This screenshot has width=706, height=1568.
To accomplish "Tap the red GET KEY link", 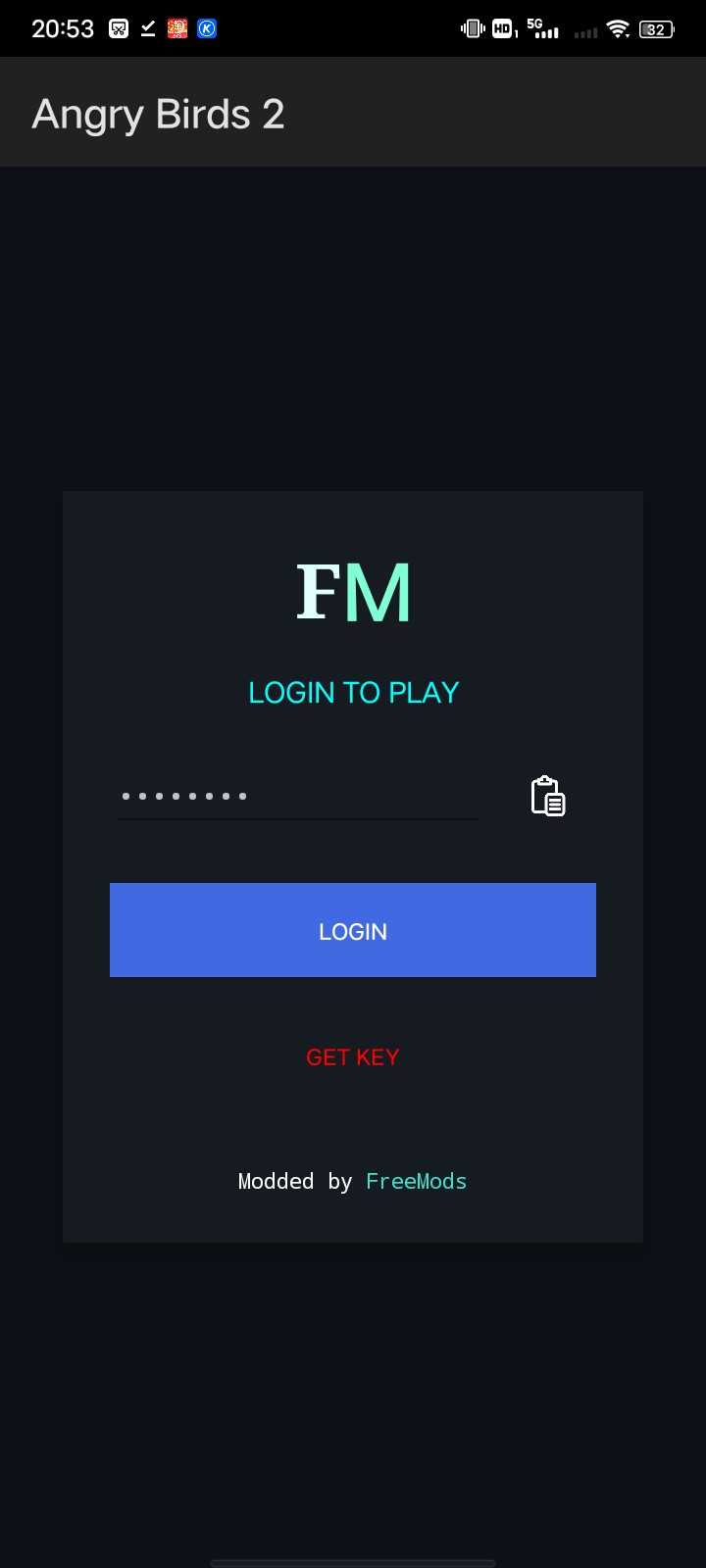I will (x=353, y=1057).
